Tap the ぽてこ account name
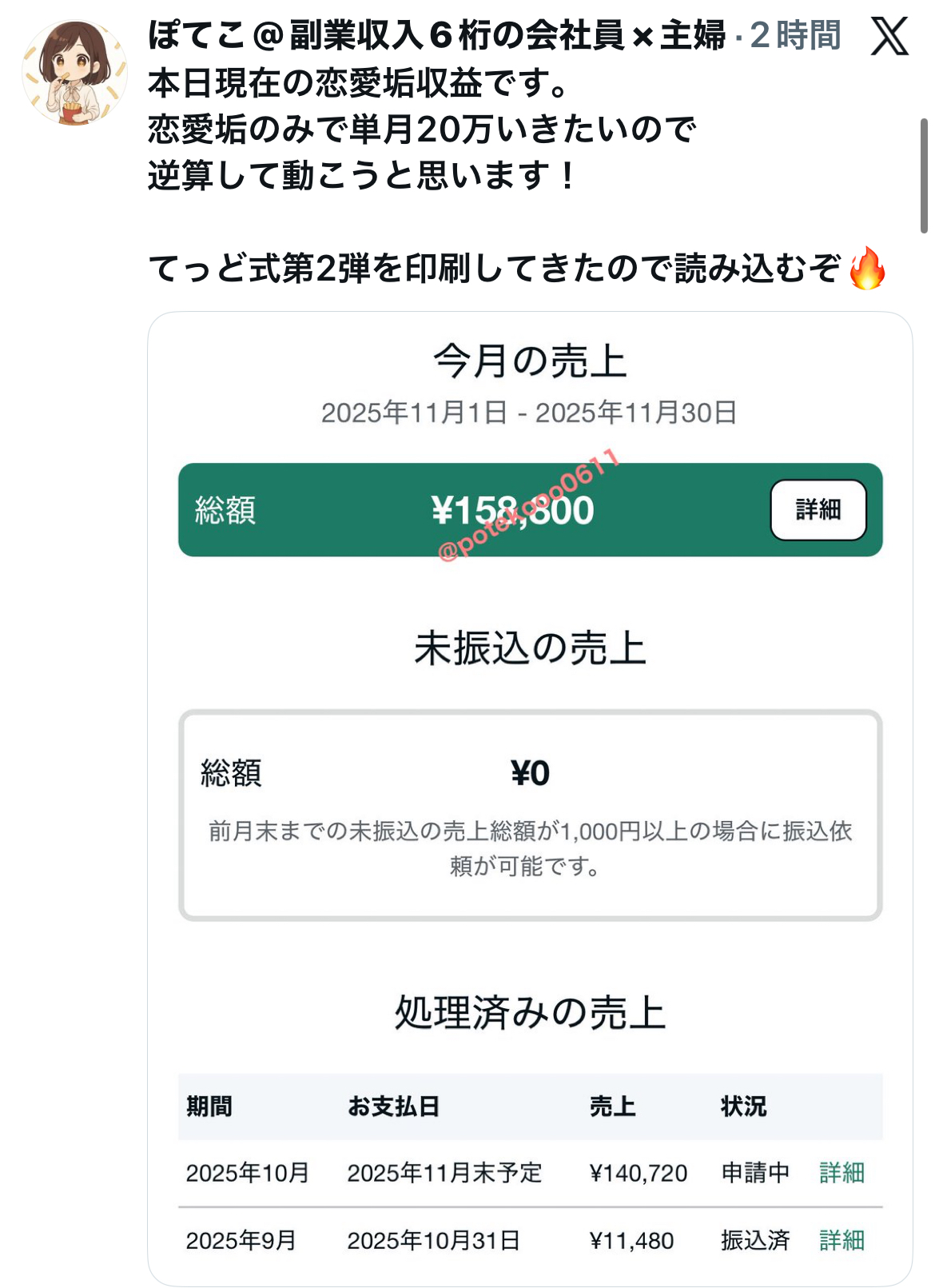 click(436, 36)
